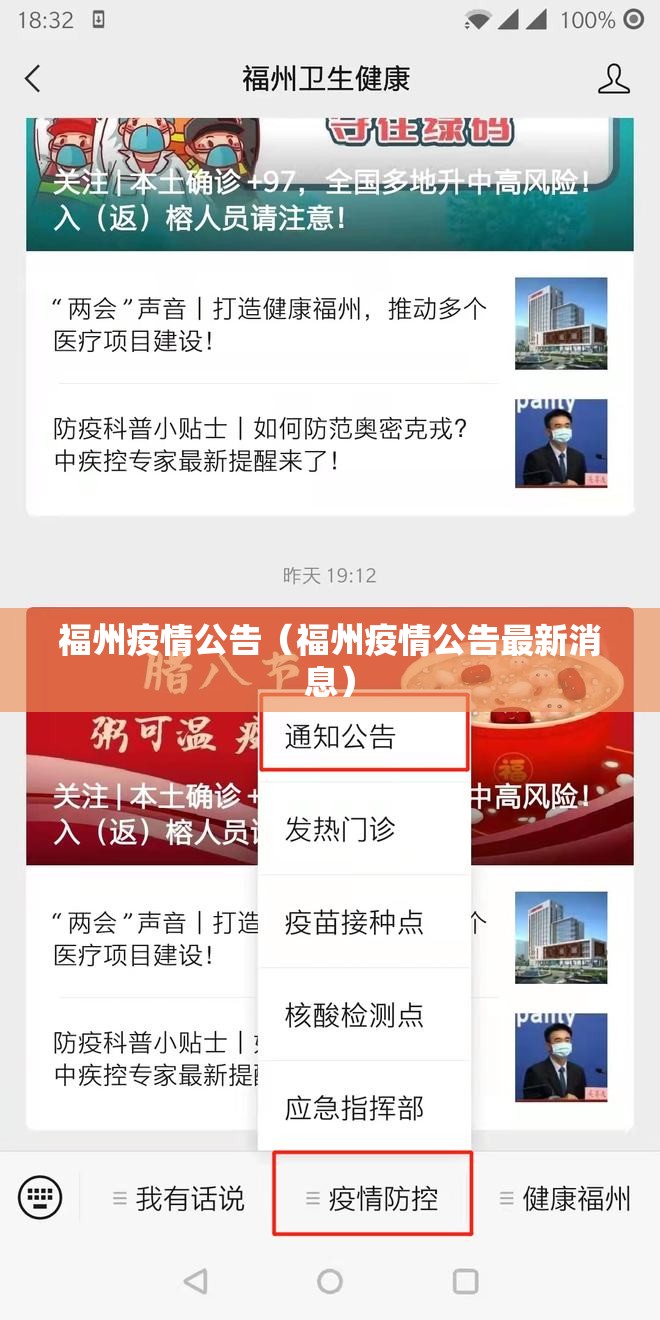Image resolution: width=660 pixels, height=1320 pixels.
Task: Open the 我有话说 bottom menu
Action: coord(180,1198)
